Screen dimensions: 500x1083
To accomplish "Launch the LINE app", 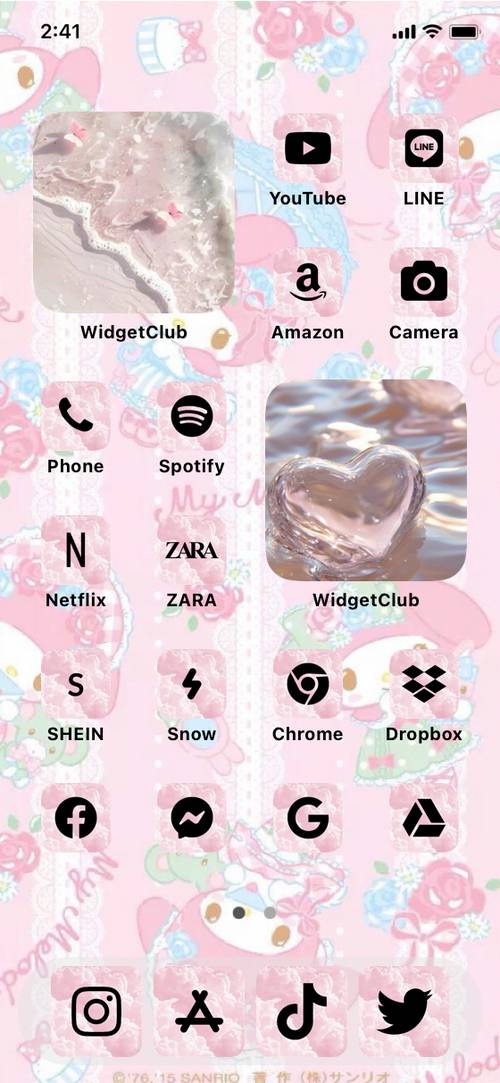I will click(423, 148).
